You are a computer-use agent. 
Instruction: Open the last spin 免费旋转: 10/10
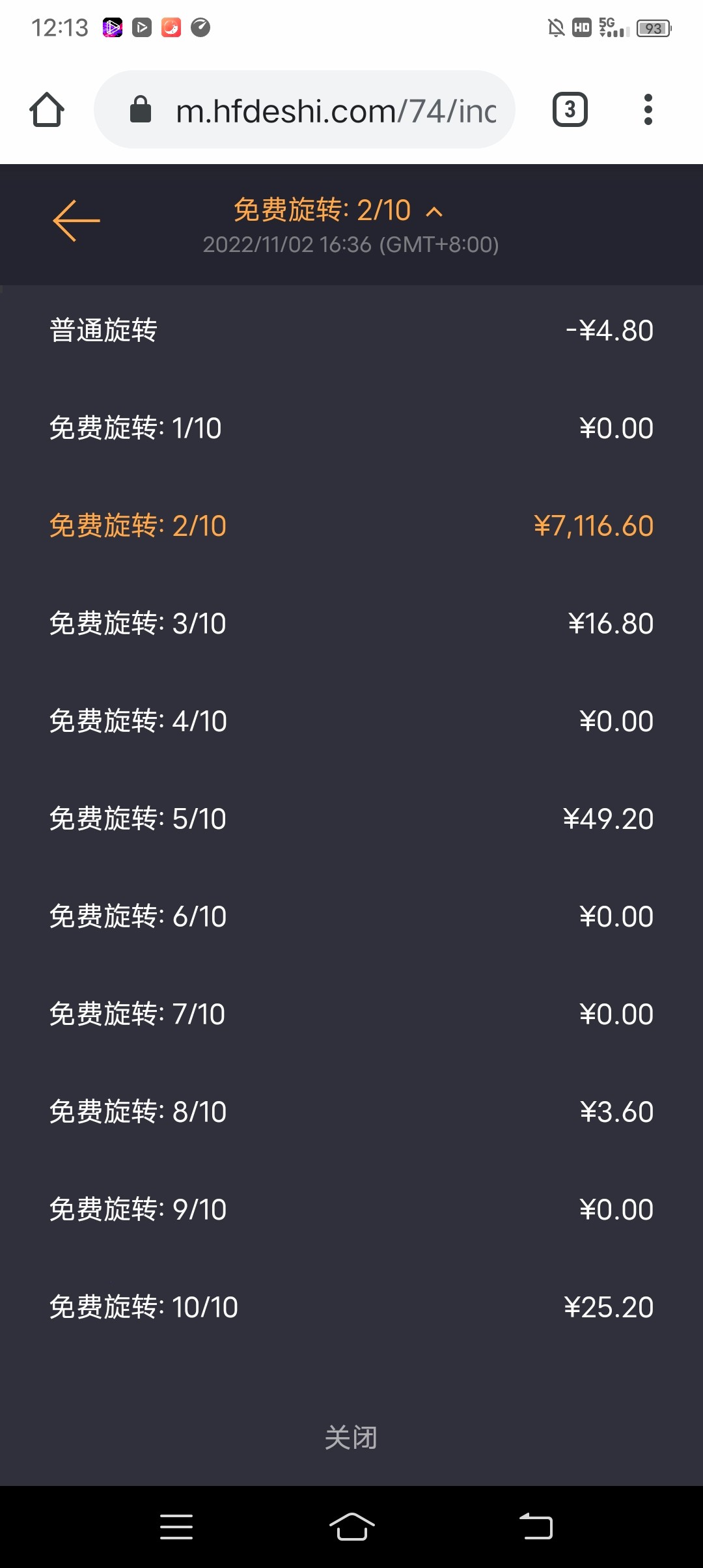click(x=351, y=1307)
